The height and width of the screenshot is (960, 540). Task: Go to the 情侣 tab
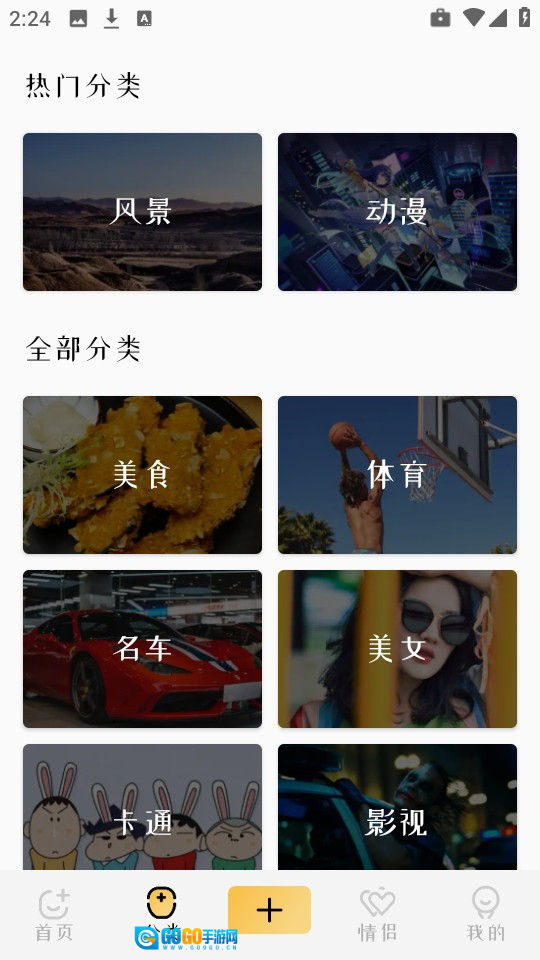[377, 915]
